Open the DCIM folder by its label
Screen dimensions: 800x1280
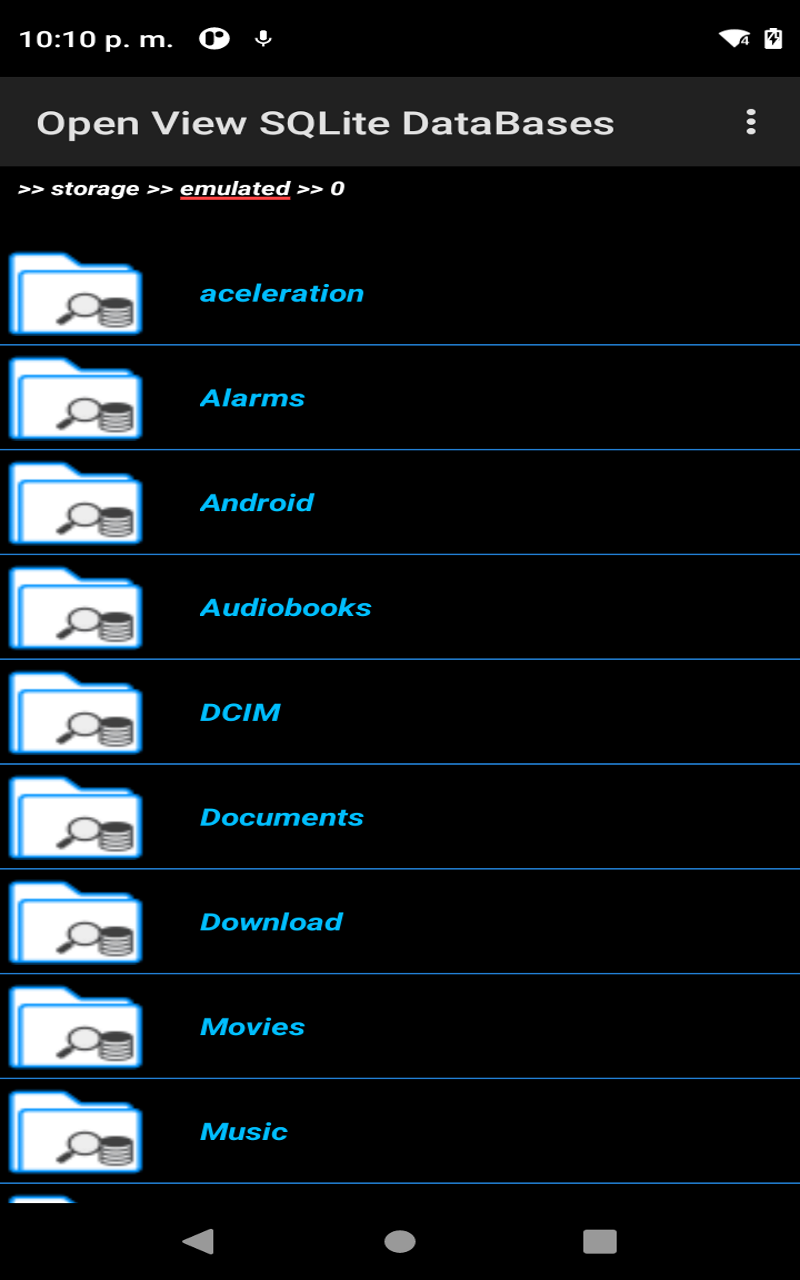pyautogui.click(x=241, y=712)
